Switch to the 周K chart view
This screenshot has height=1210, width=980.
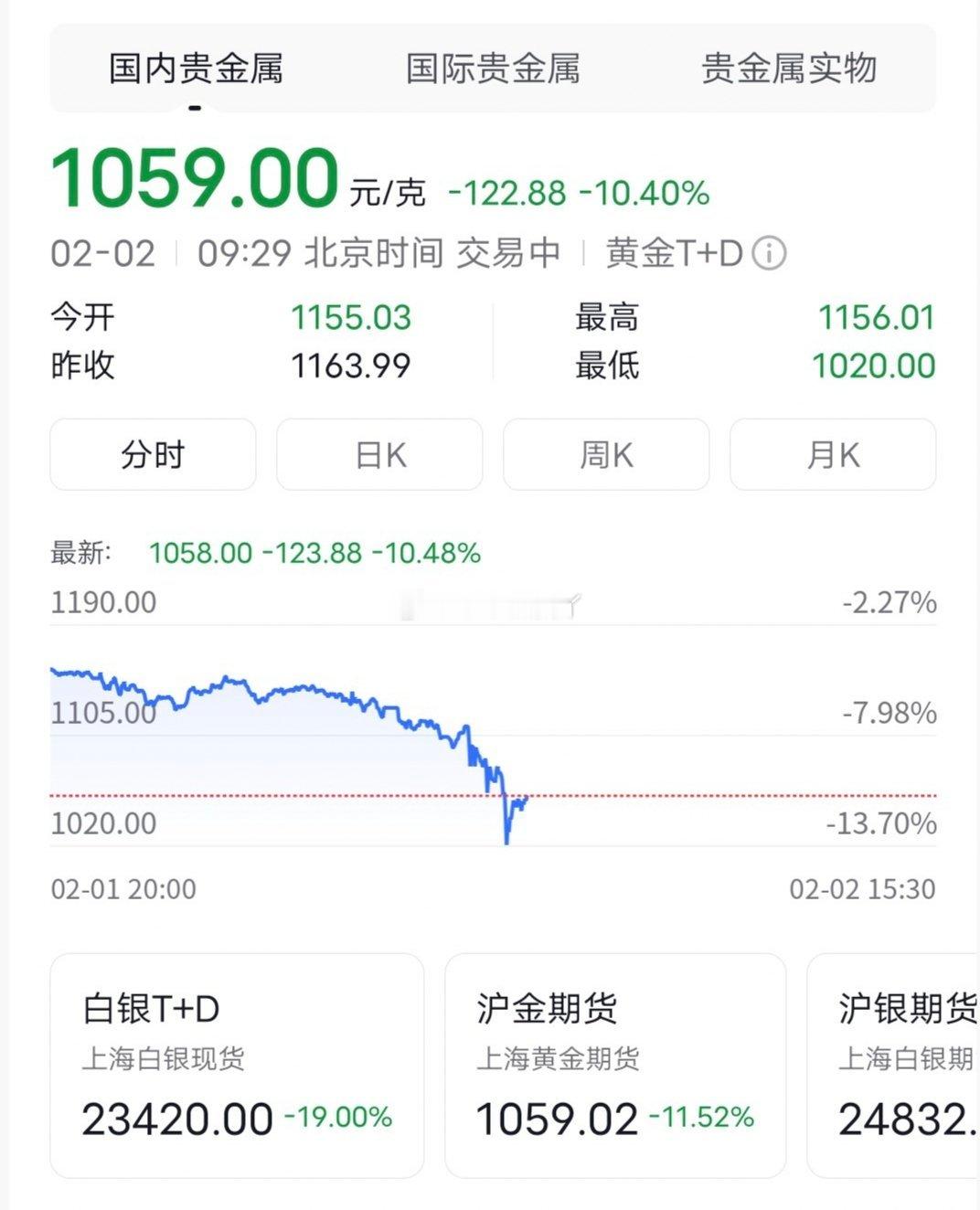coord(605,454)
